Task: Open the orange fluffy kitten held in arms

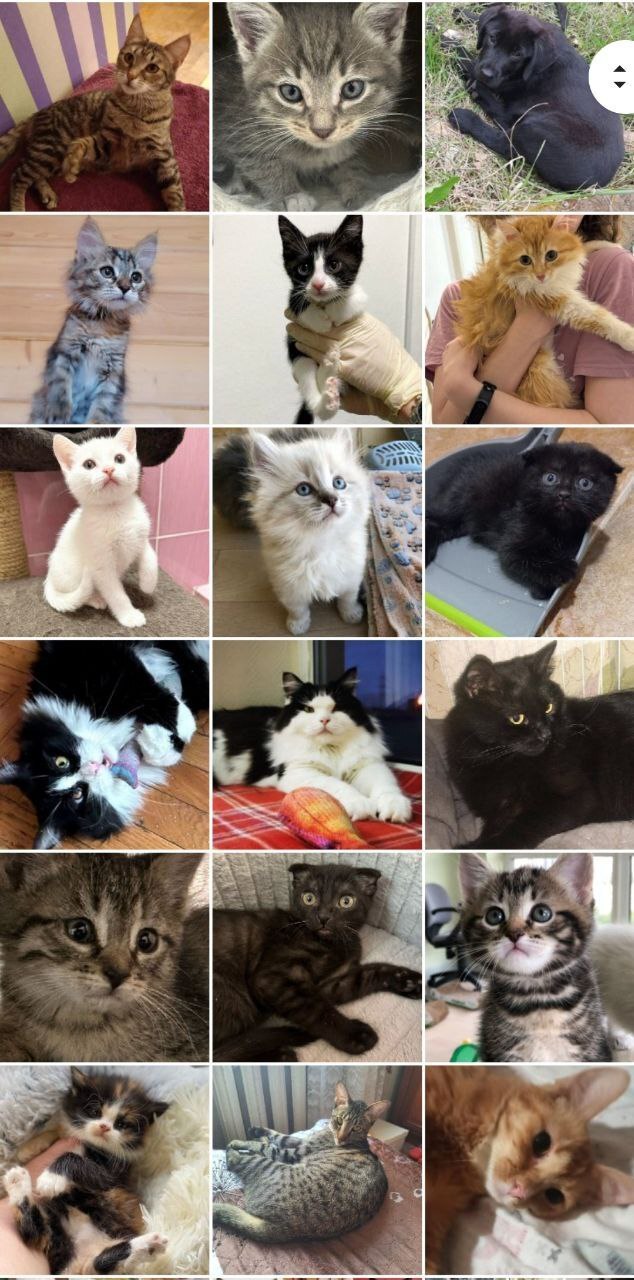Action: click(x=529, y=319)
